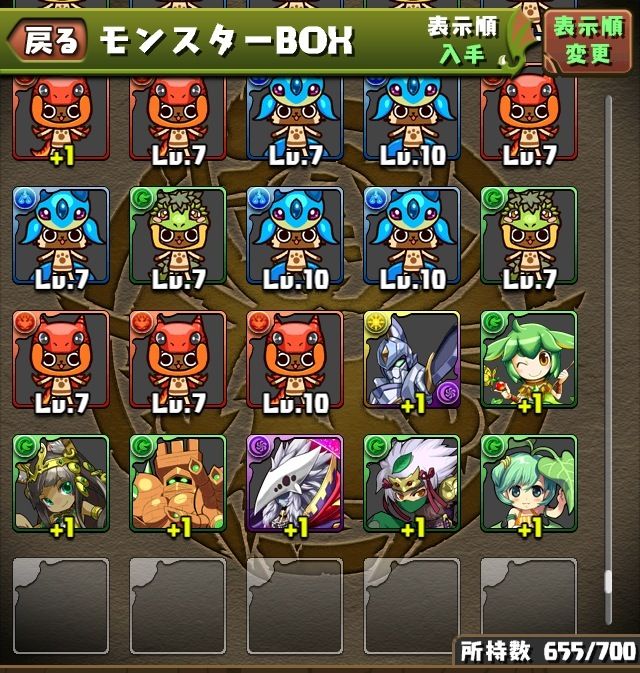Select the green goddess with the gold crown
The height and width of the screenshot is (673, 640).
[61, 484]
